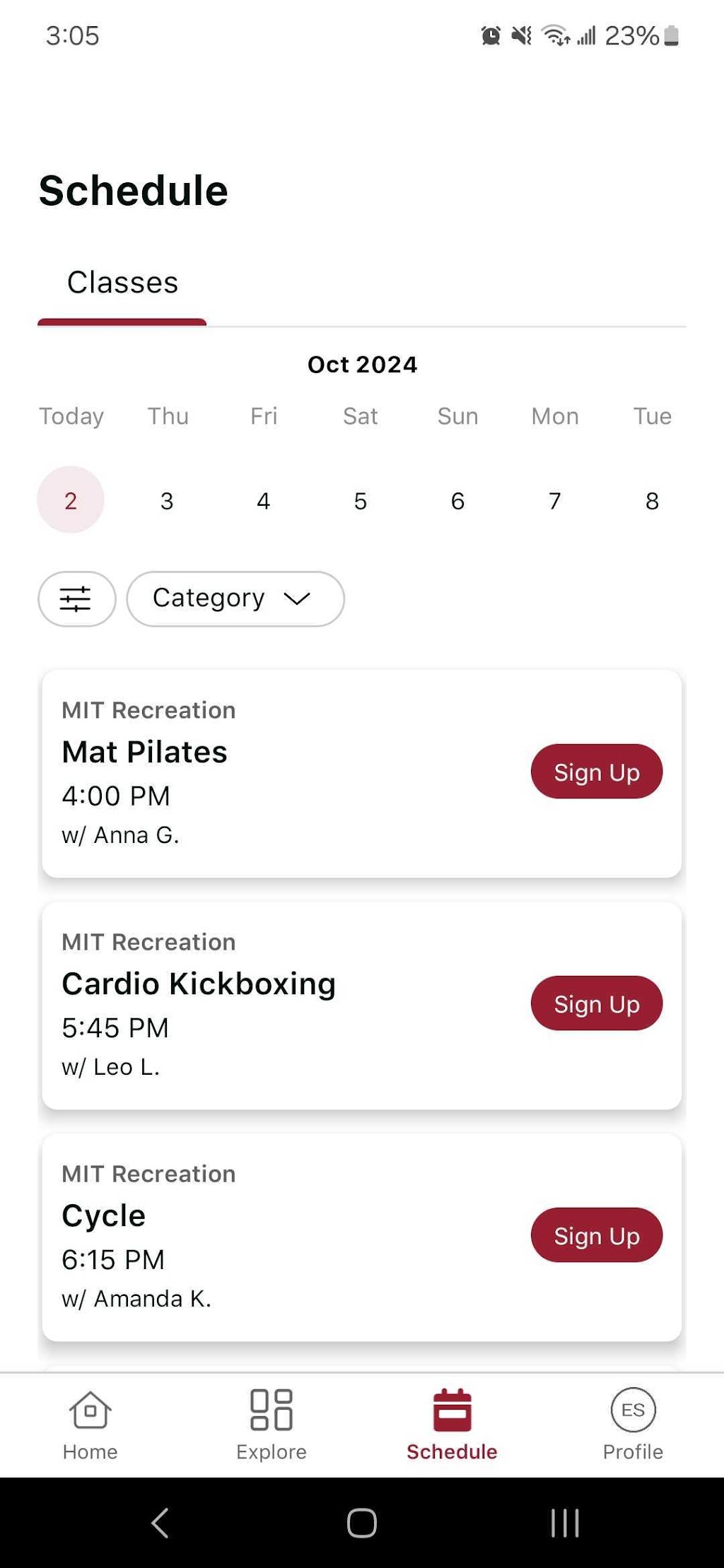Image resolution: width=724 pixels, height=1568 pixels.
Task: Switch to the Classes tab
Action: coord(122,283)
